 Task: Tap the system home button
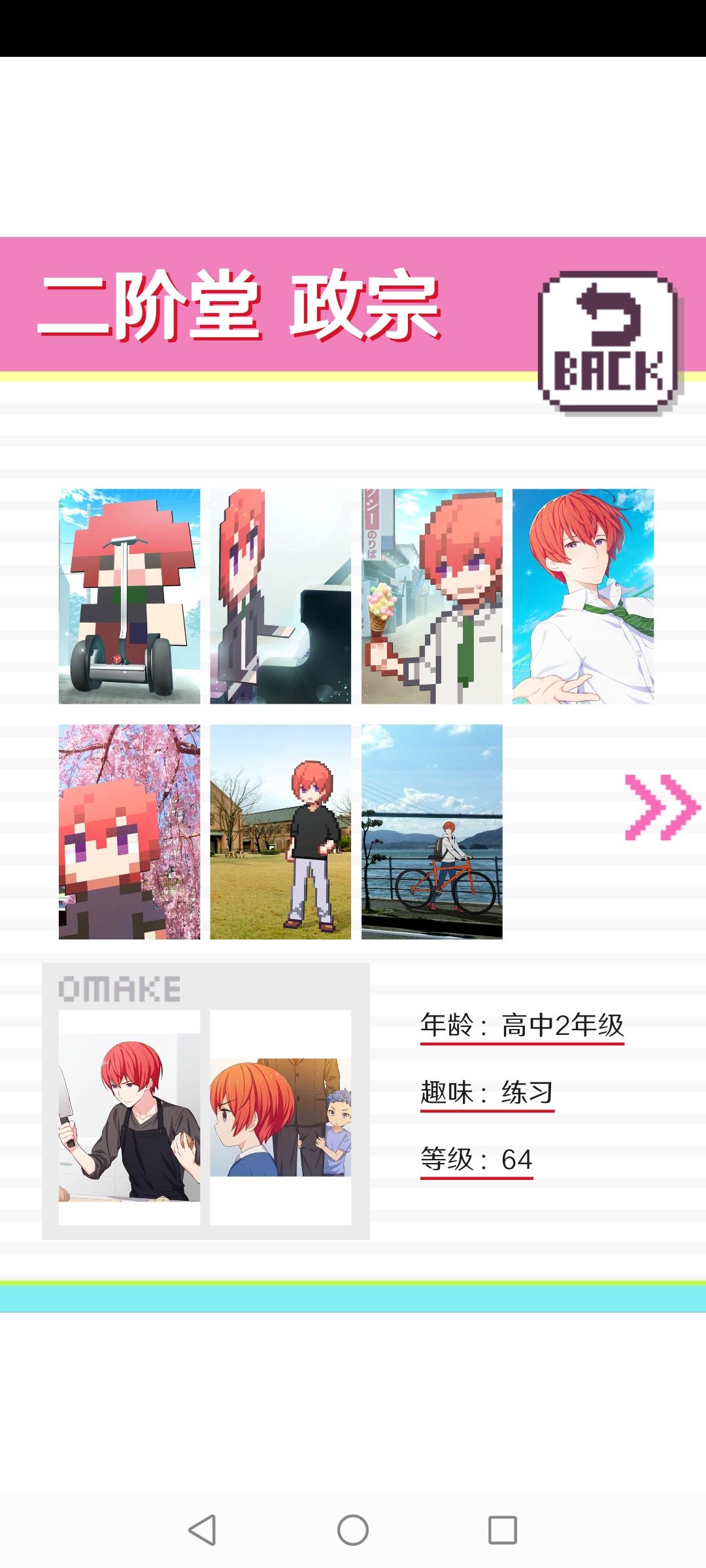coord(353,1529)
